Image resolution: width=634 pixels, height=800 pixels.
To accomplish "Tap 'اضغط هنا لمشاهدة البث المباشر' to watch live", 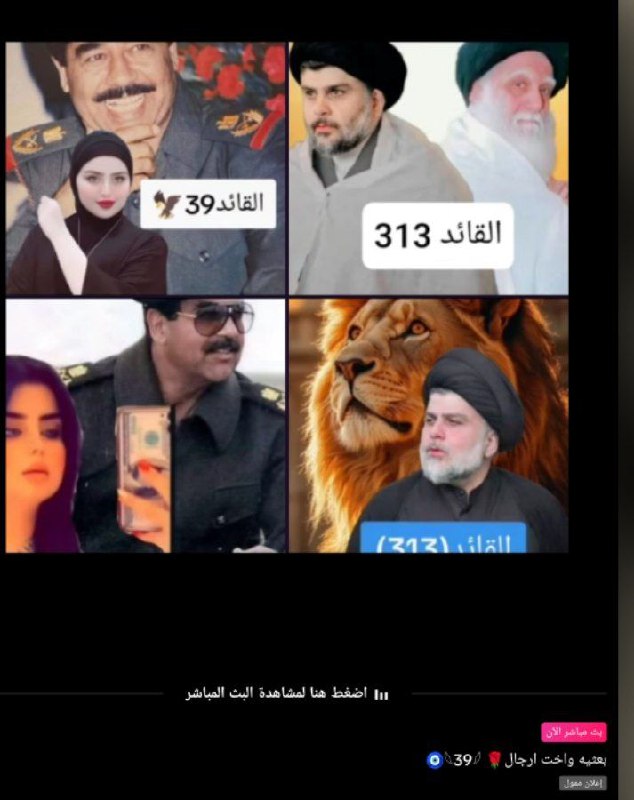I will click(287, 693).
